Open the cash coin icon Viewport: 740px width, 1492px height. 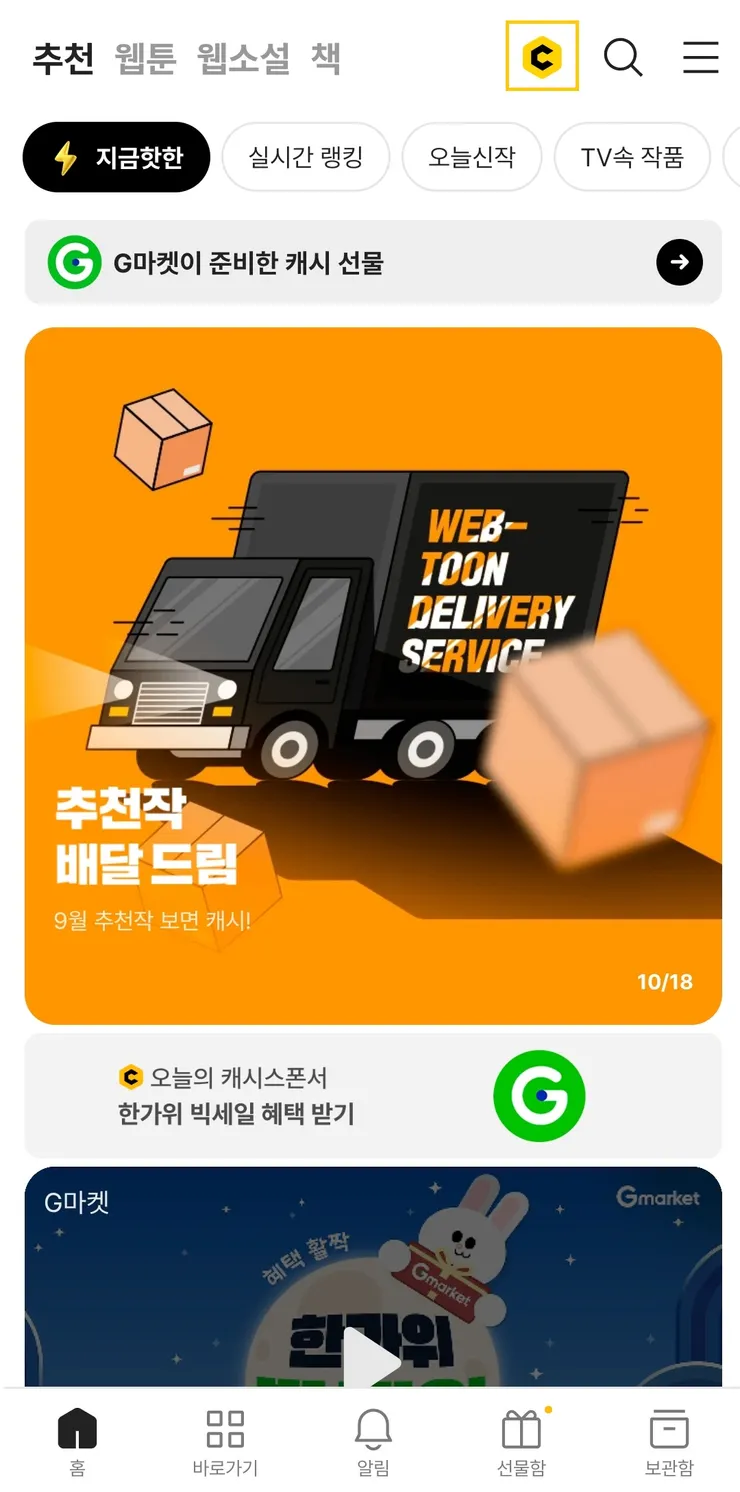pyautogui.click(x=542, y=57)
